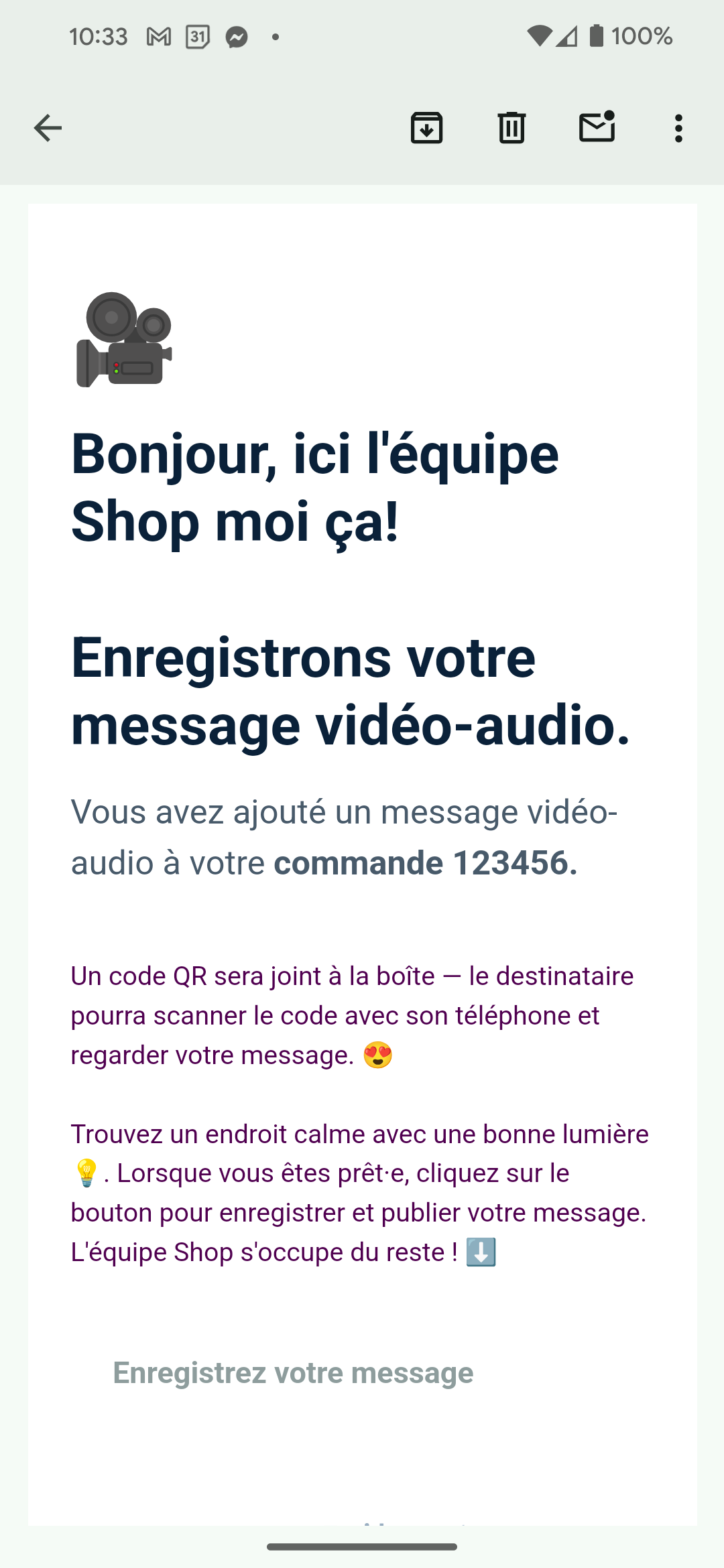Screen dimensions: 724x1568
Task: Archive this email
Action: click(x=427, y=127)
